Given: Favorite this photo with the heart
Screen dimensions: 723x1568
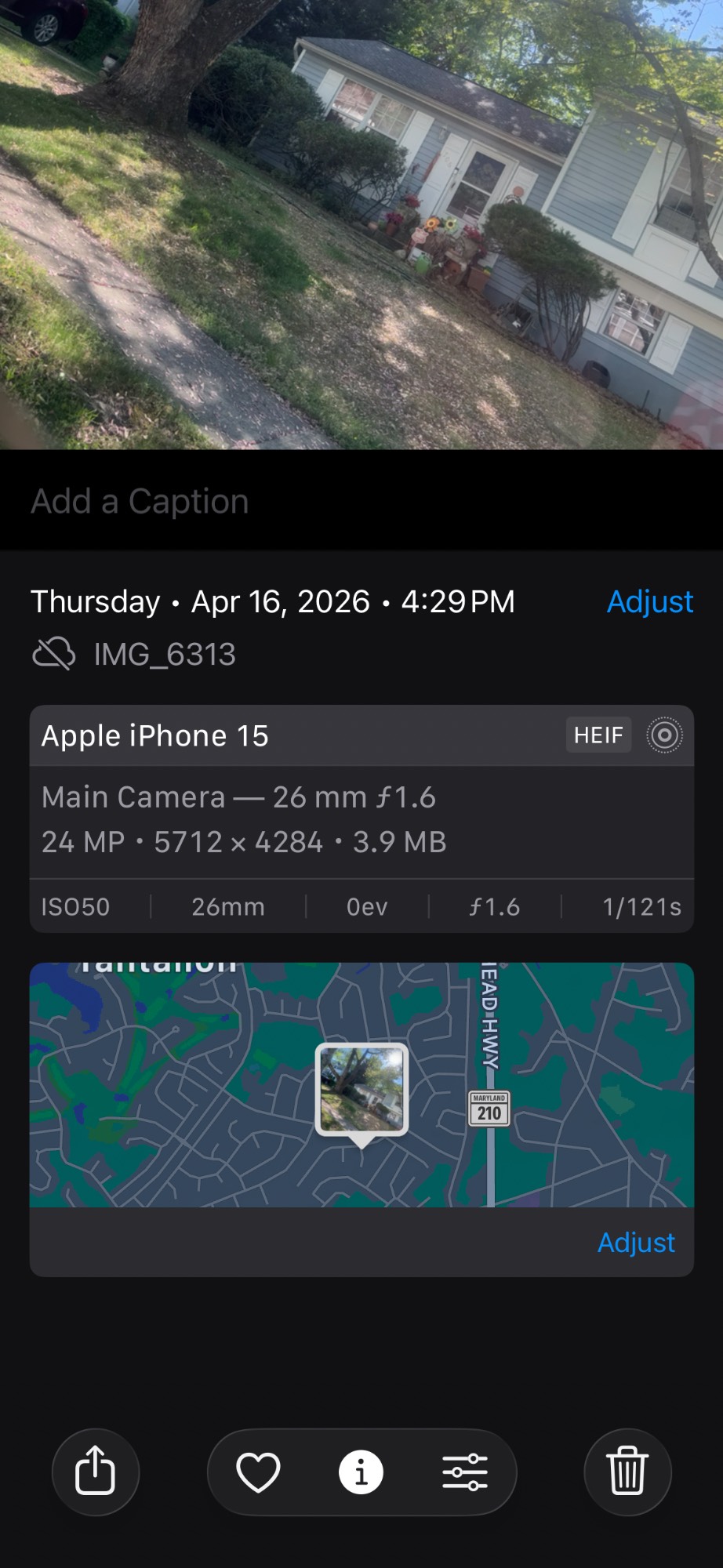Looking at the screenshot, I should click(x=258, y=1472).
